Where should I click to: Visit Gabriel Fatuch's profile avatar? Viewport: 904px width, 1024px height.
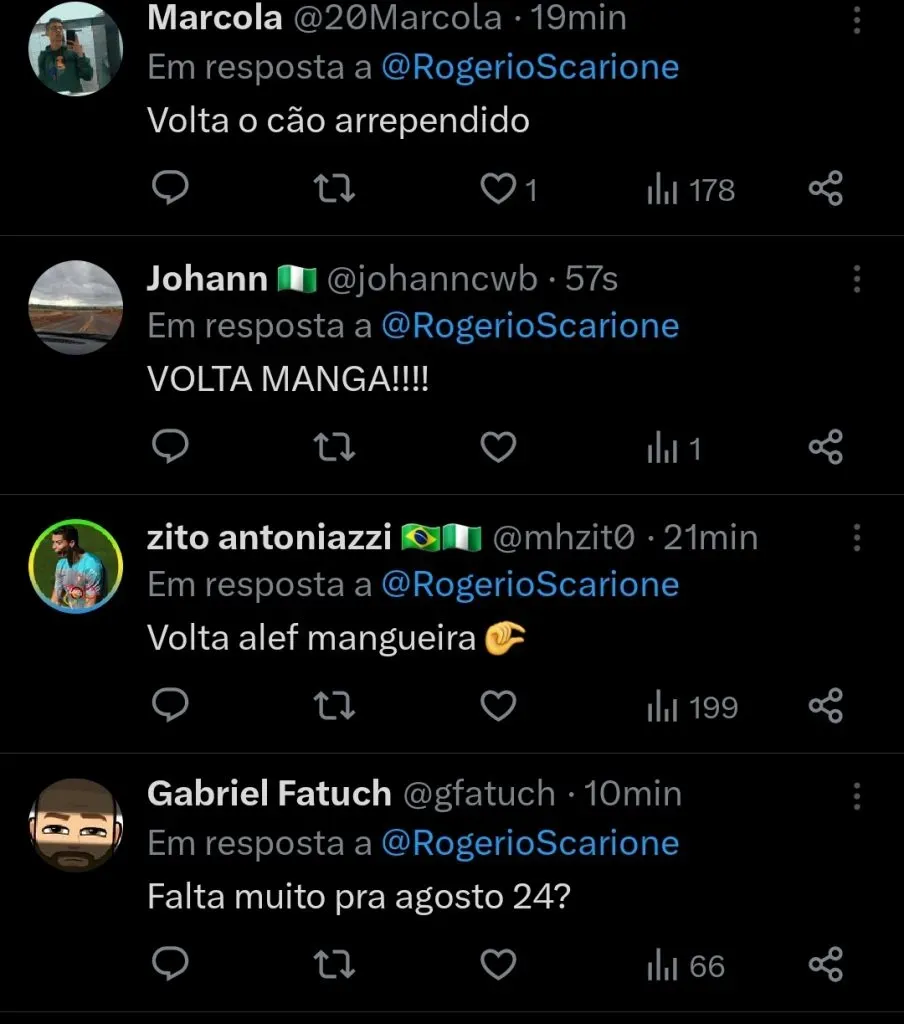coord(75,824)
